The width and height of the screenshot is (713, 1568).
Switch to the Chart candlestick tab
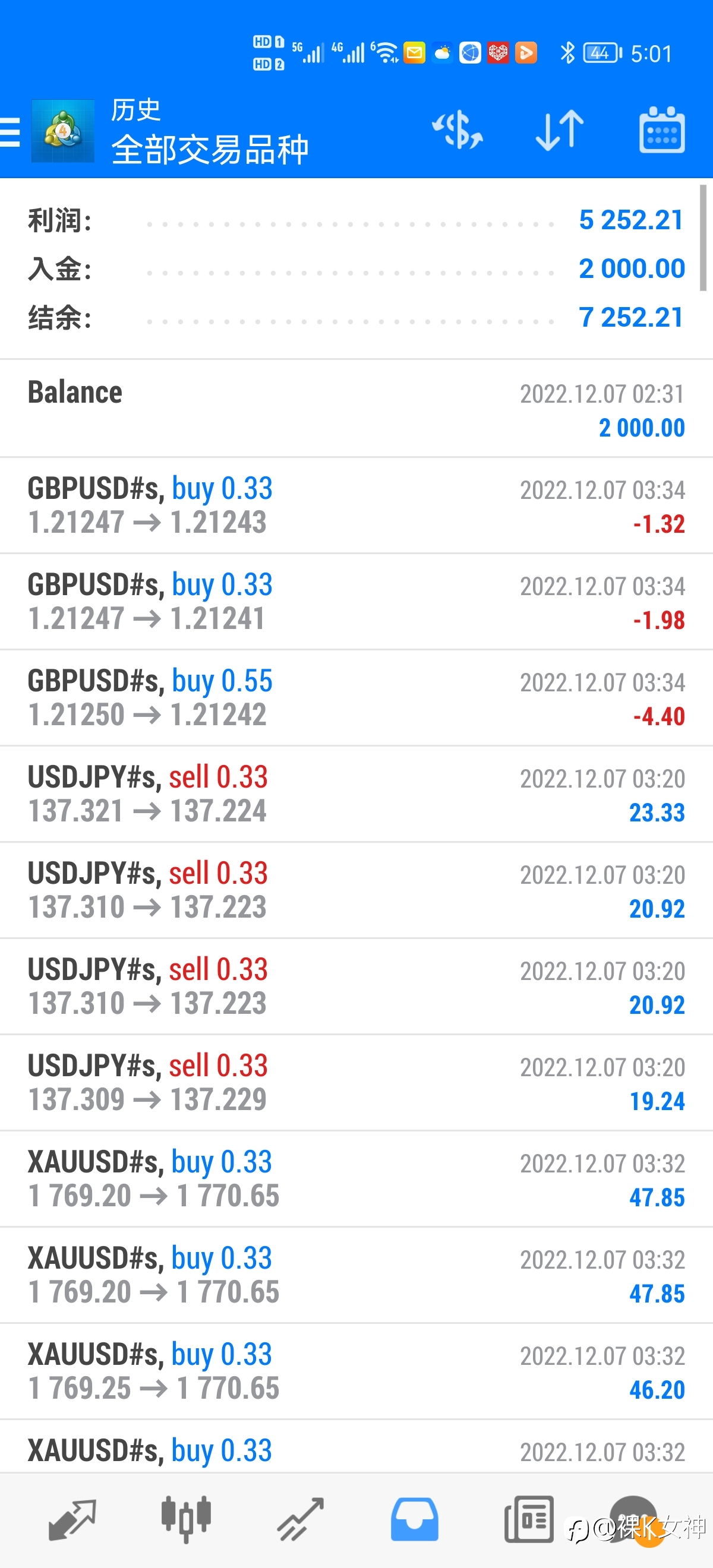pyautogui.click(x=187, y=1520)
